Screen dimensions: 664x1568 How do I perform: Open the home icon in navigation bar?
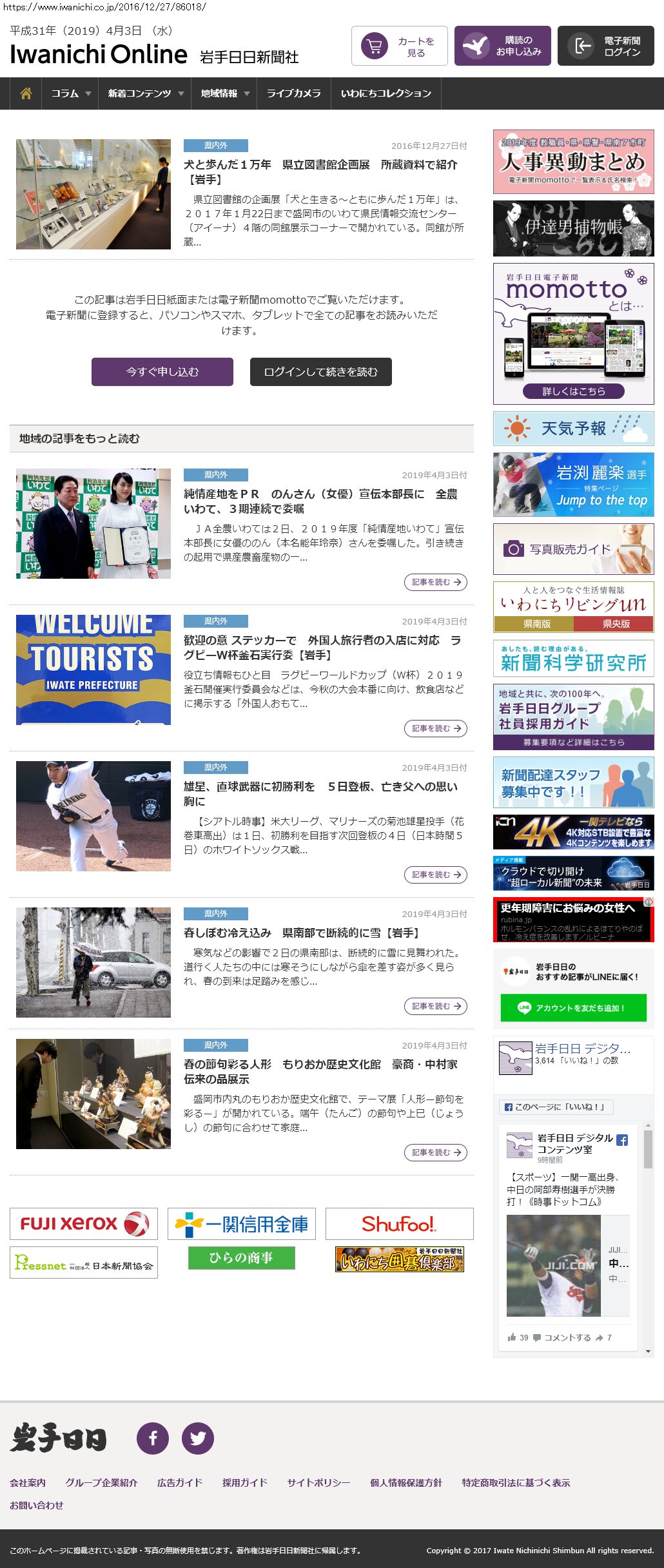(x=26, y=93)
